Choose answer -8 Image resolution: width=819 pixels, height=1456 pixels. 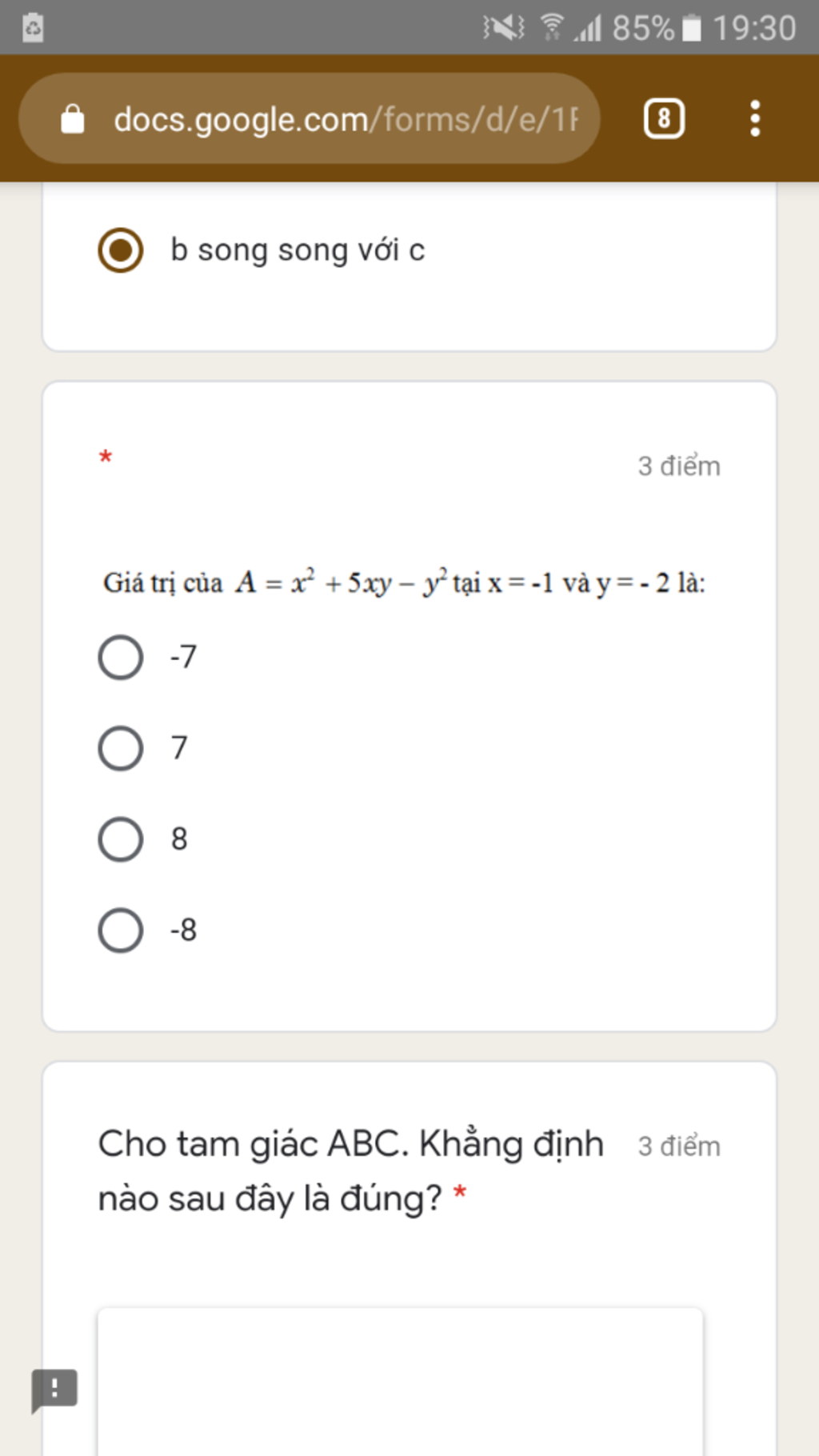click(121, 930)
